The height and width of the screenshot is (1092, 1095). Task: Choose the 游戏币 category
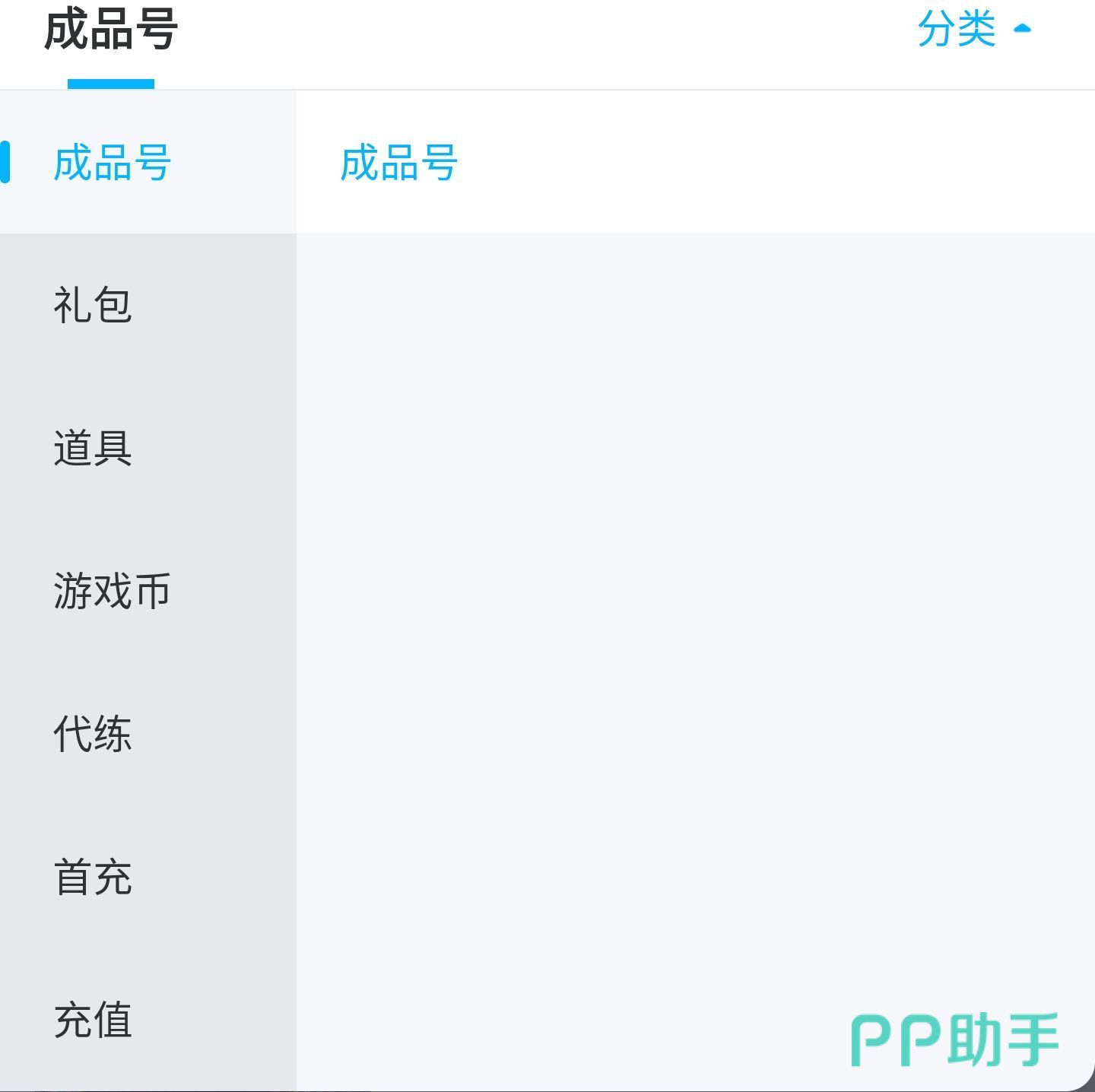tap(112, 591)
